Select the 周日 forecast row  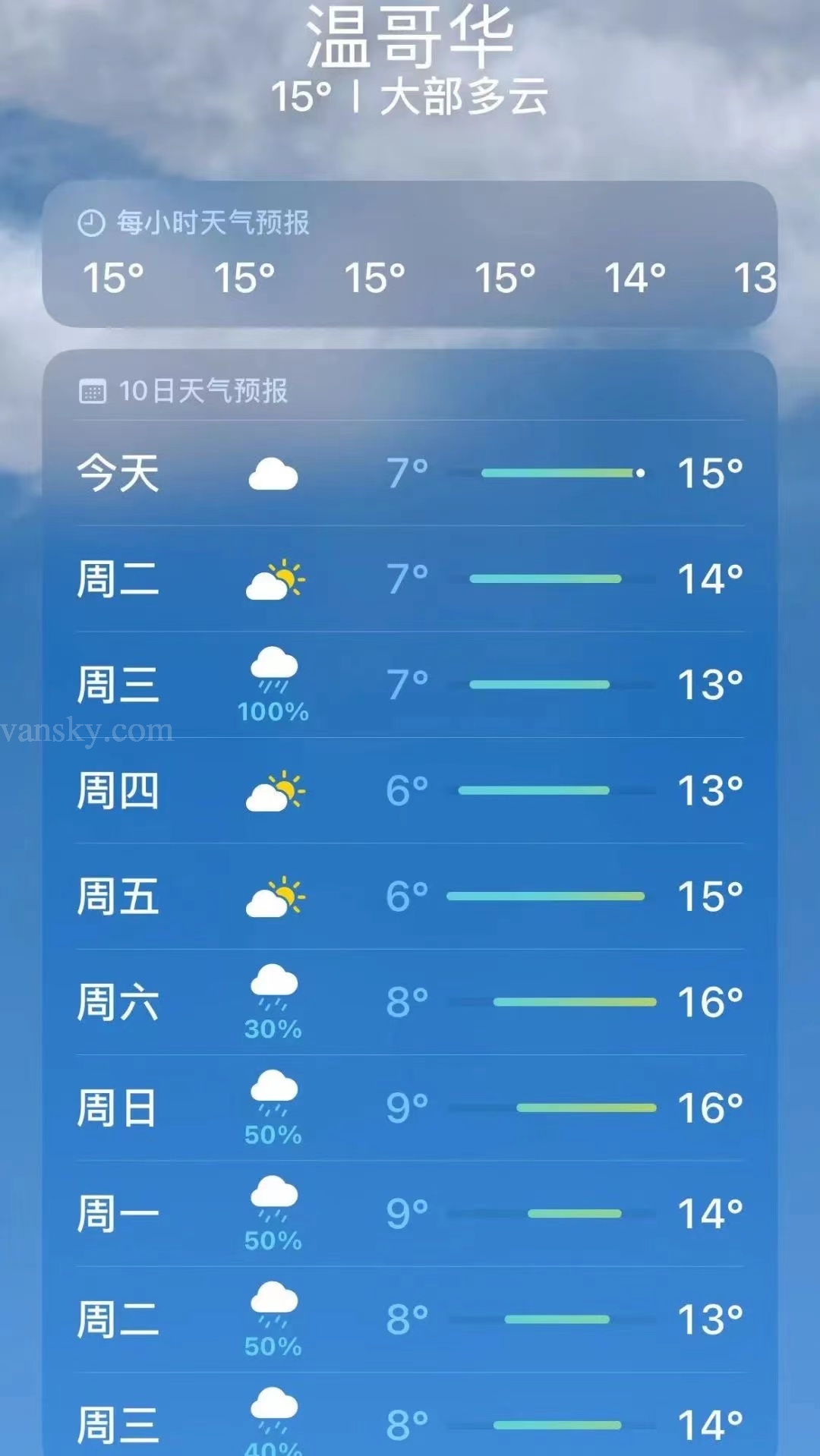coord(410,1108)
